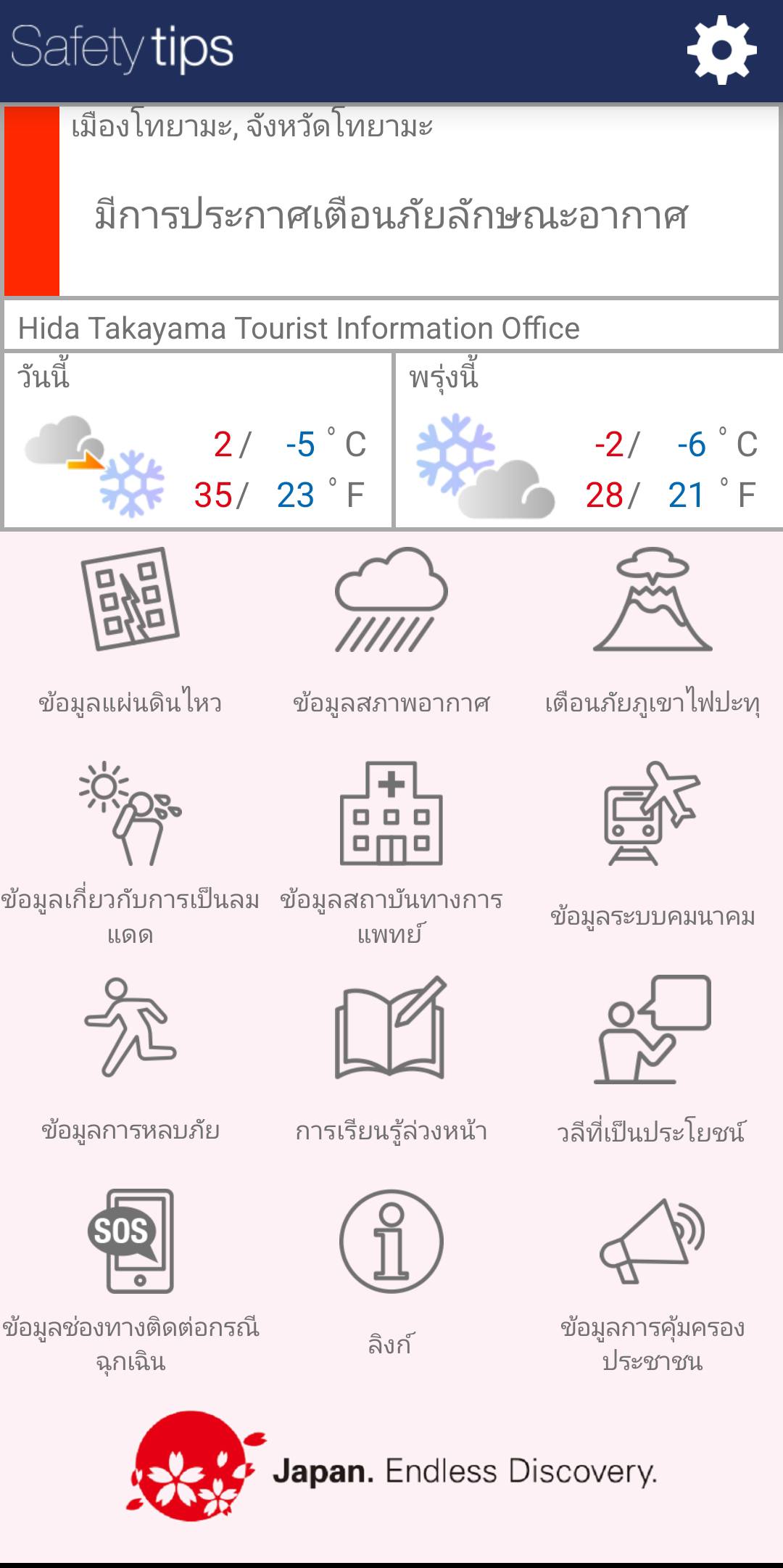The height and width of the screenshot is (1568, 783).
Task: Open the weather warning alert banner
Action: 391,202
